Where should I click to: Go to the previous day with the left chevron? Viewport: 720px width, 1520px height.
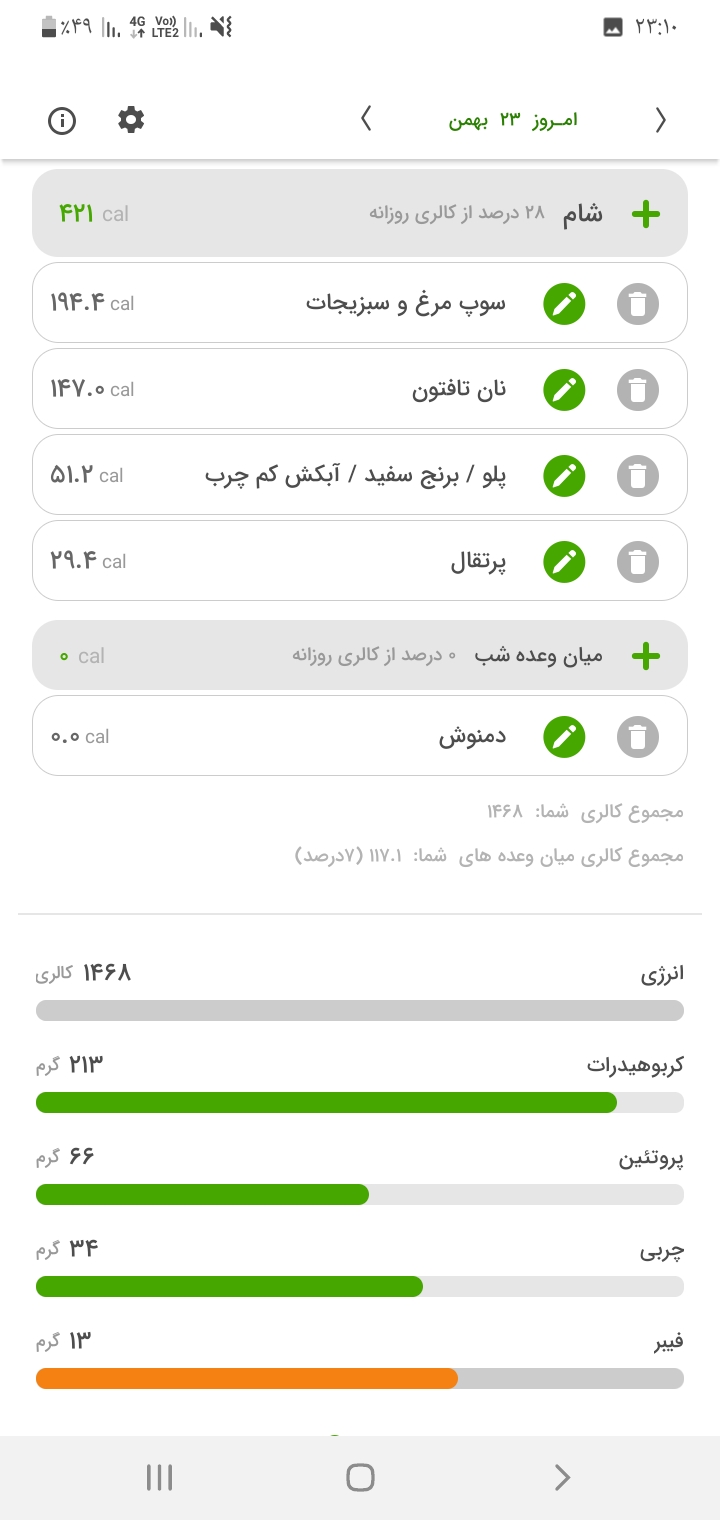366,120
